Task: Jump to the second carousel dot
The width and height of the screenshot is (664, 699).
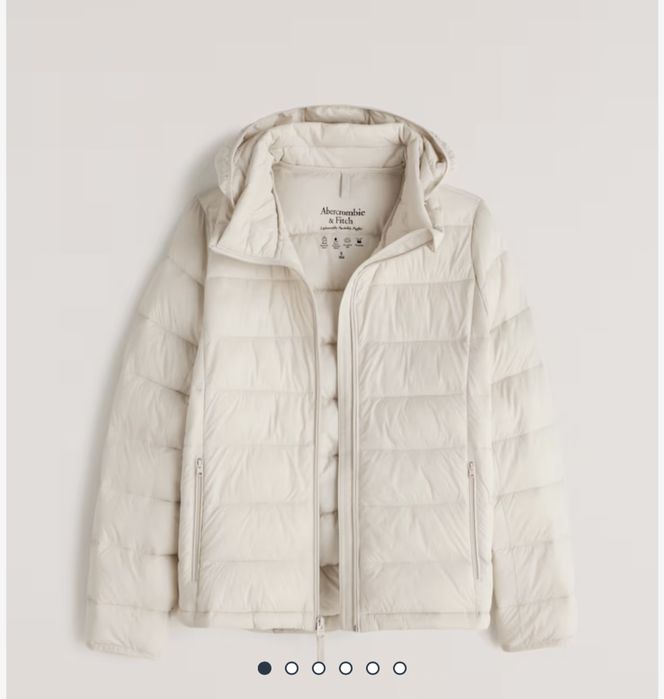Action: tap(292, 667)
